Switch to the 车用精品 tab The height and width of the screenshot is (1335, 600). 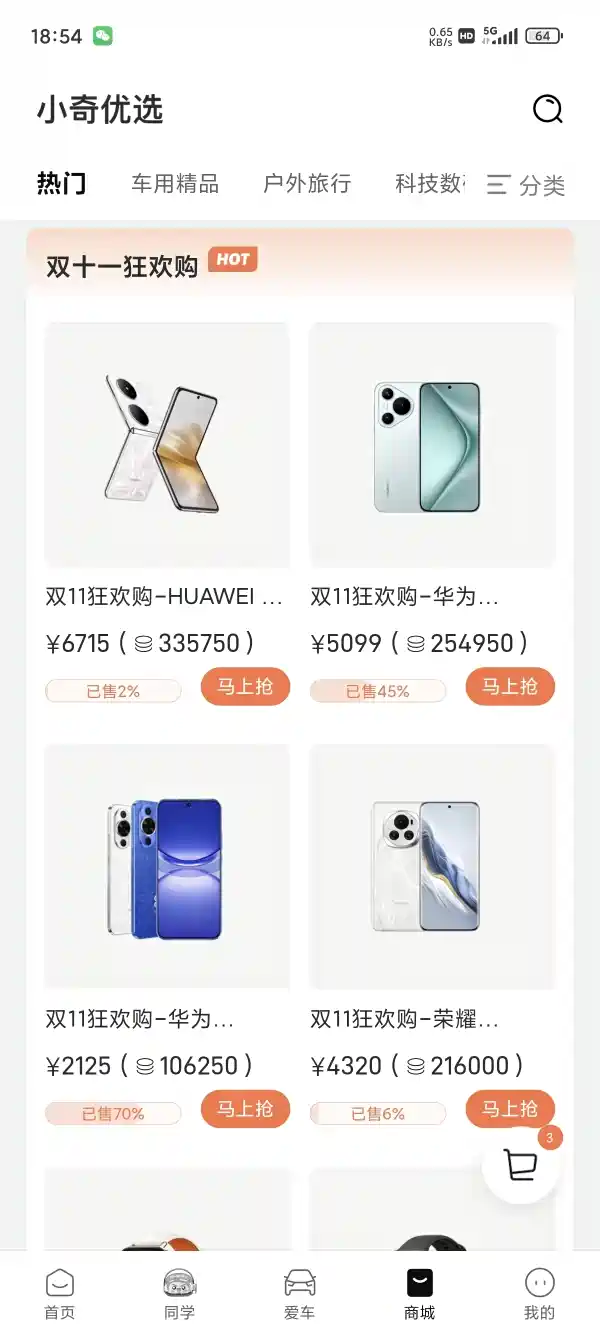coord(175,184)
